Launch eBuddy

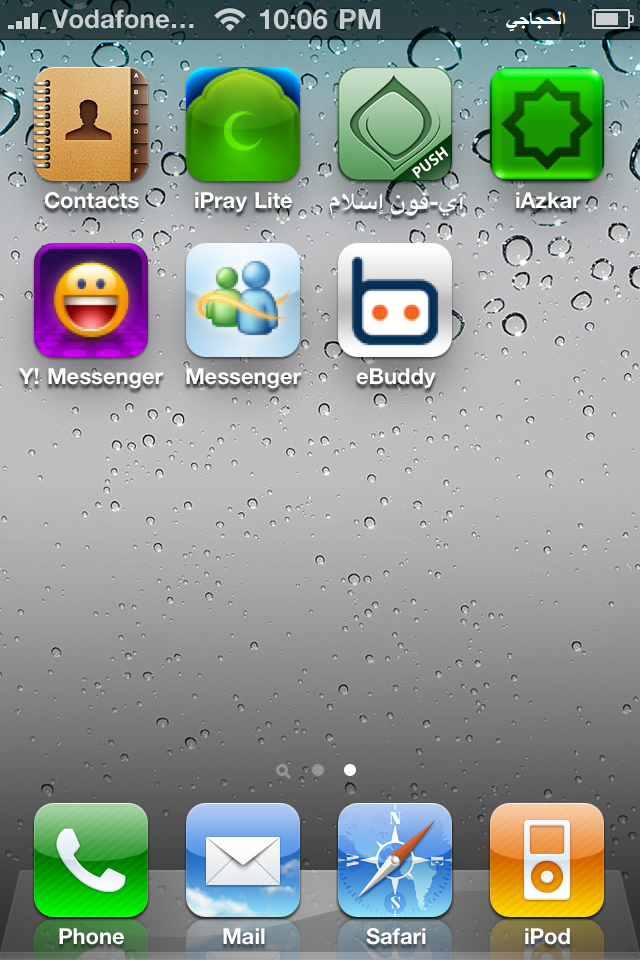point(395,300)
